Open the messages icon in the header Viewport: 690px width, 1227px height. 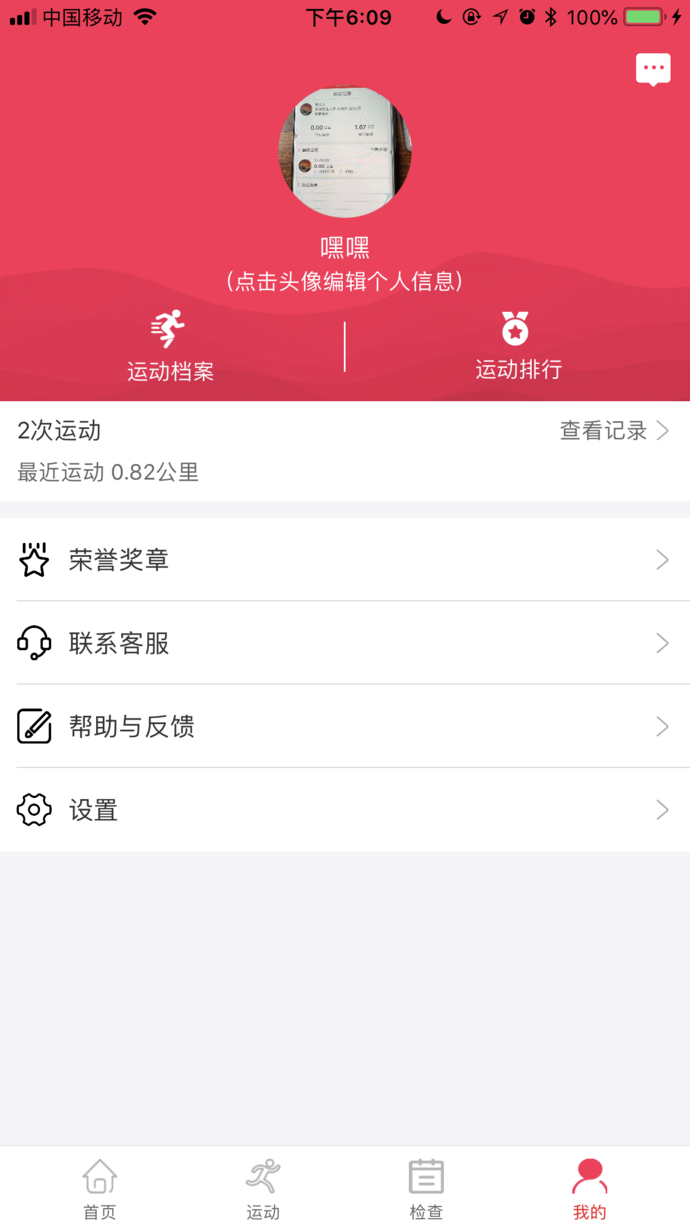(653, 69)
